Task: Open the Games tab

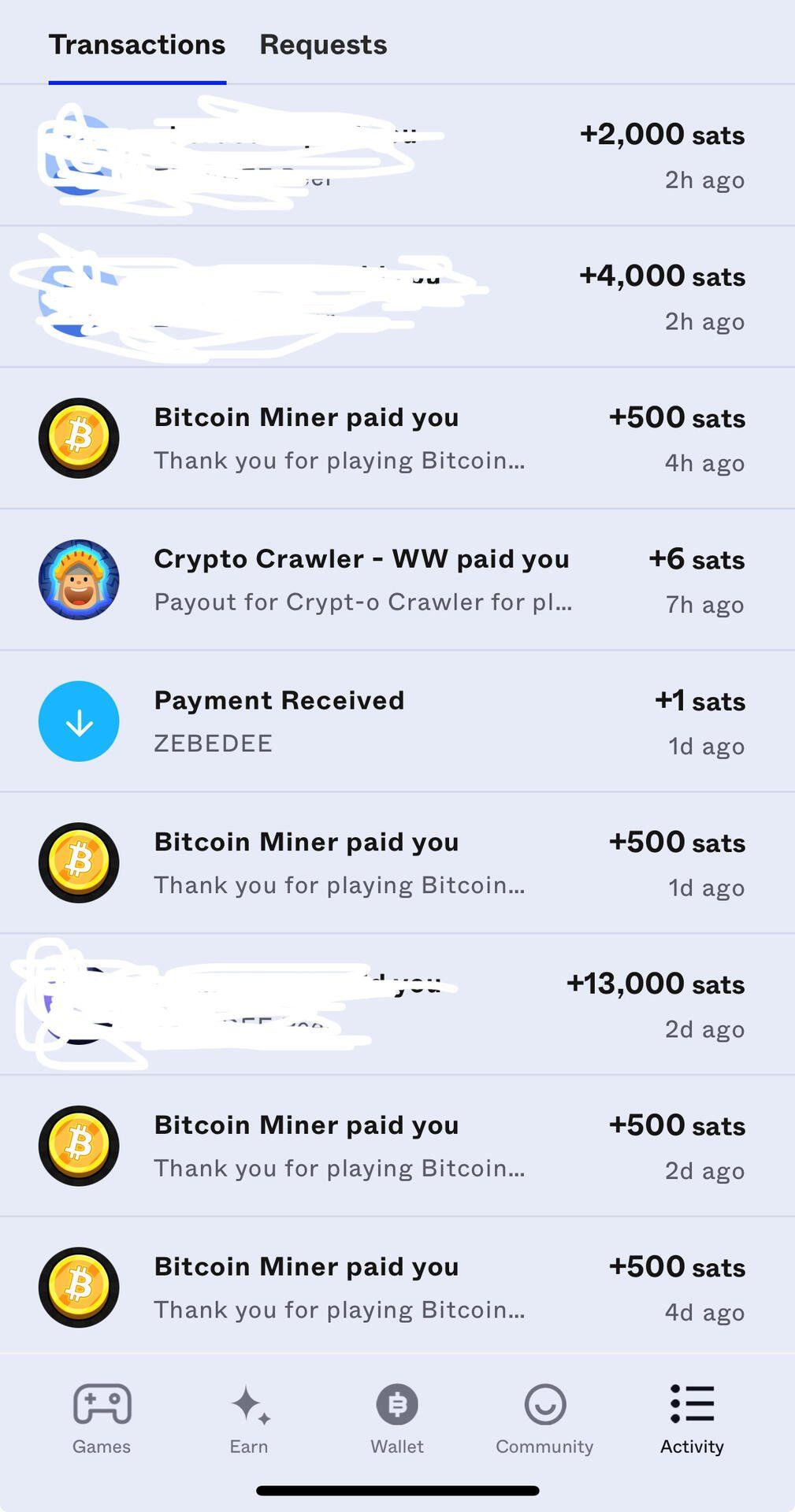Action: point(102,1419)
